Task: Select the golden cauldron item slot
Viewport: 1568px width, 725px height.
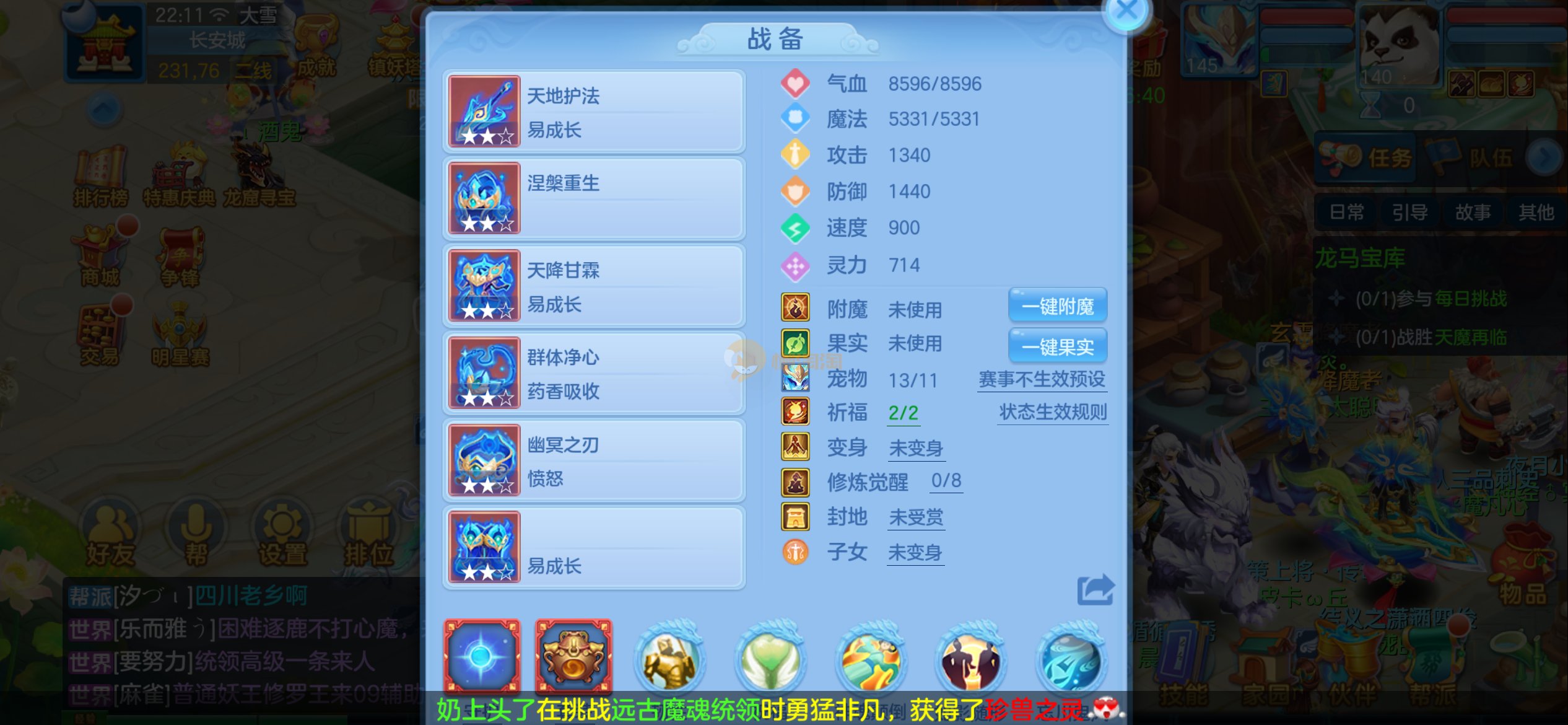Action: [573, 657]
